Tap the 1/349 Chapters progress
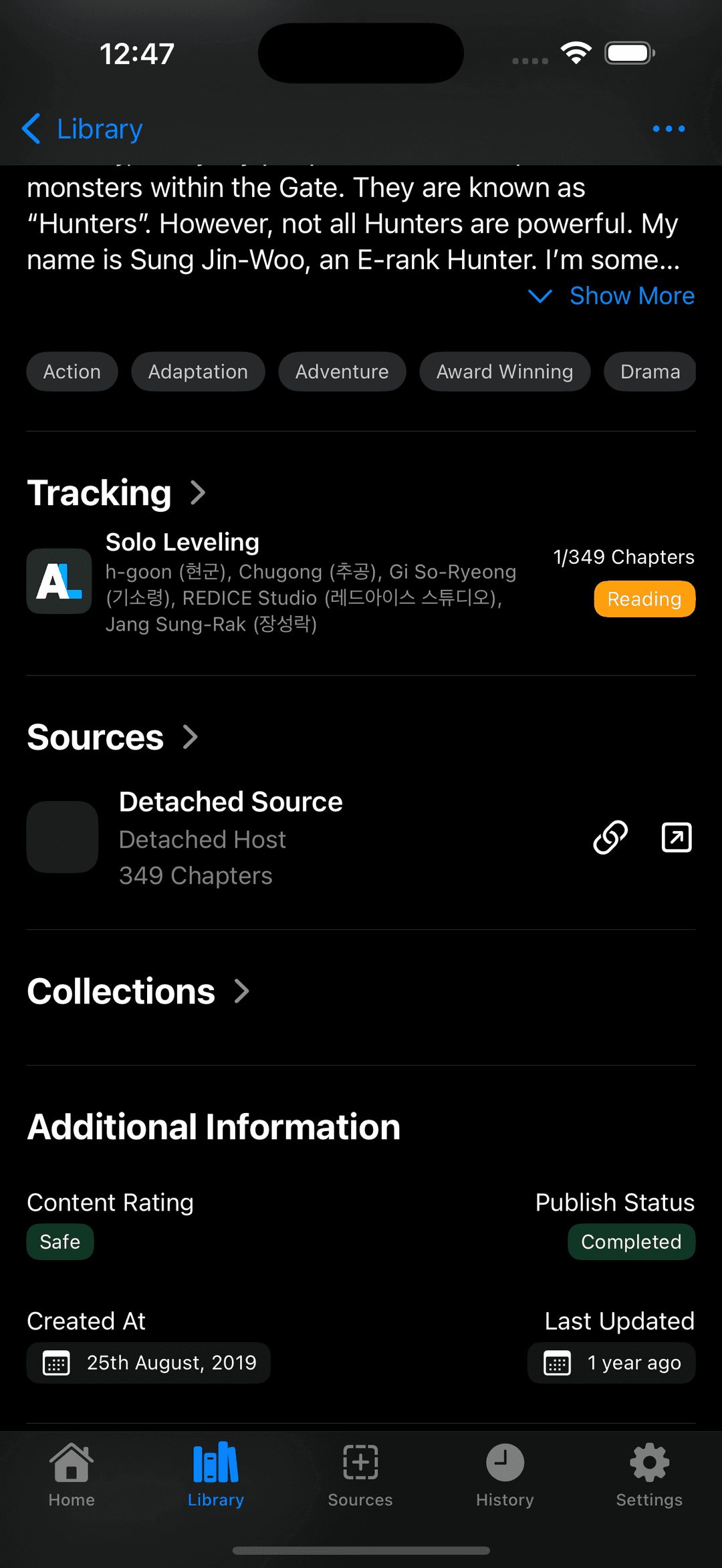722x1568 pixels. pyautogui.click(x=623, y=557)
